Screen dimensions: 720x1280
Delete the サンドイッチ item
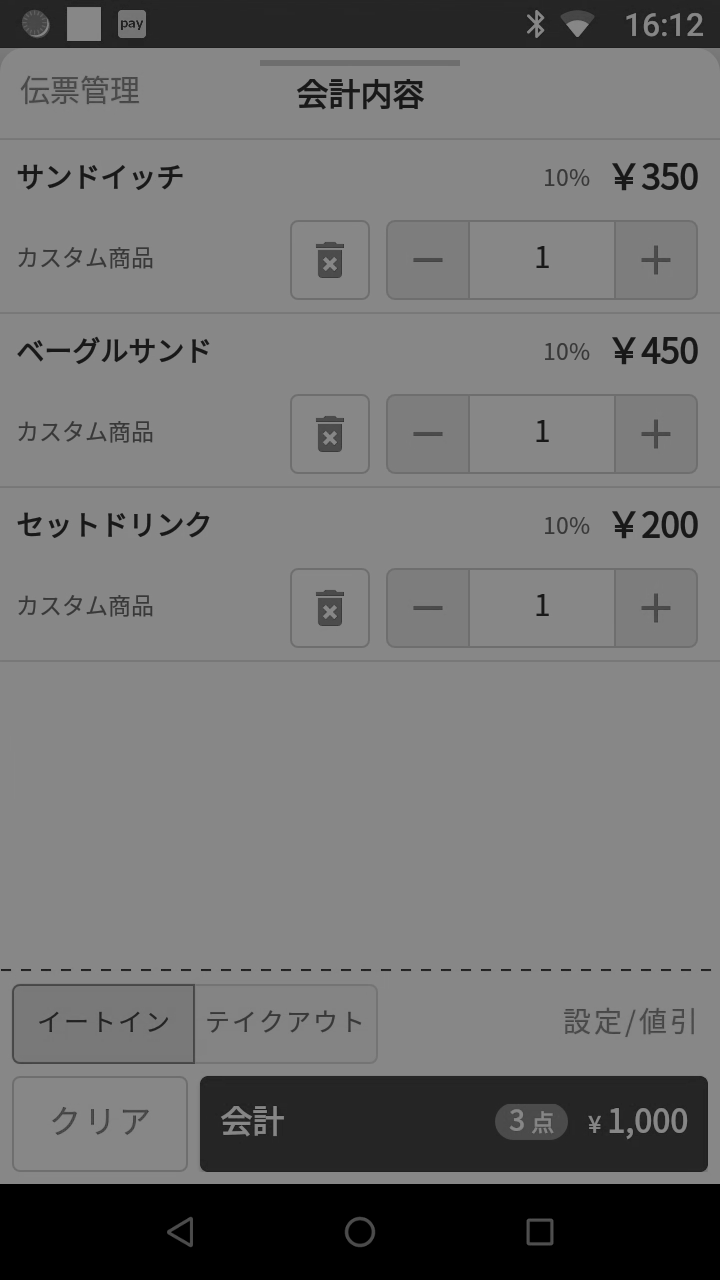coord(330,260)
